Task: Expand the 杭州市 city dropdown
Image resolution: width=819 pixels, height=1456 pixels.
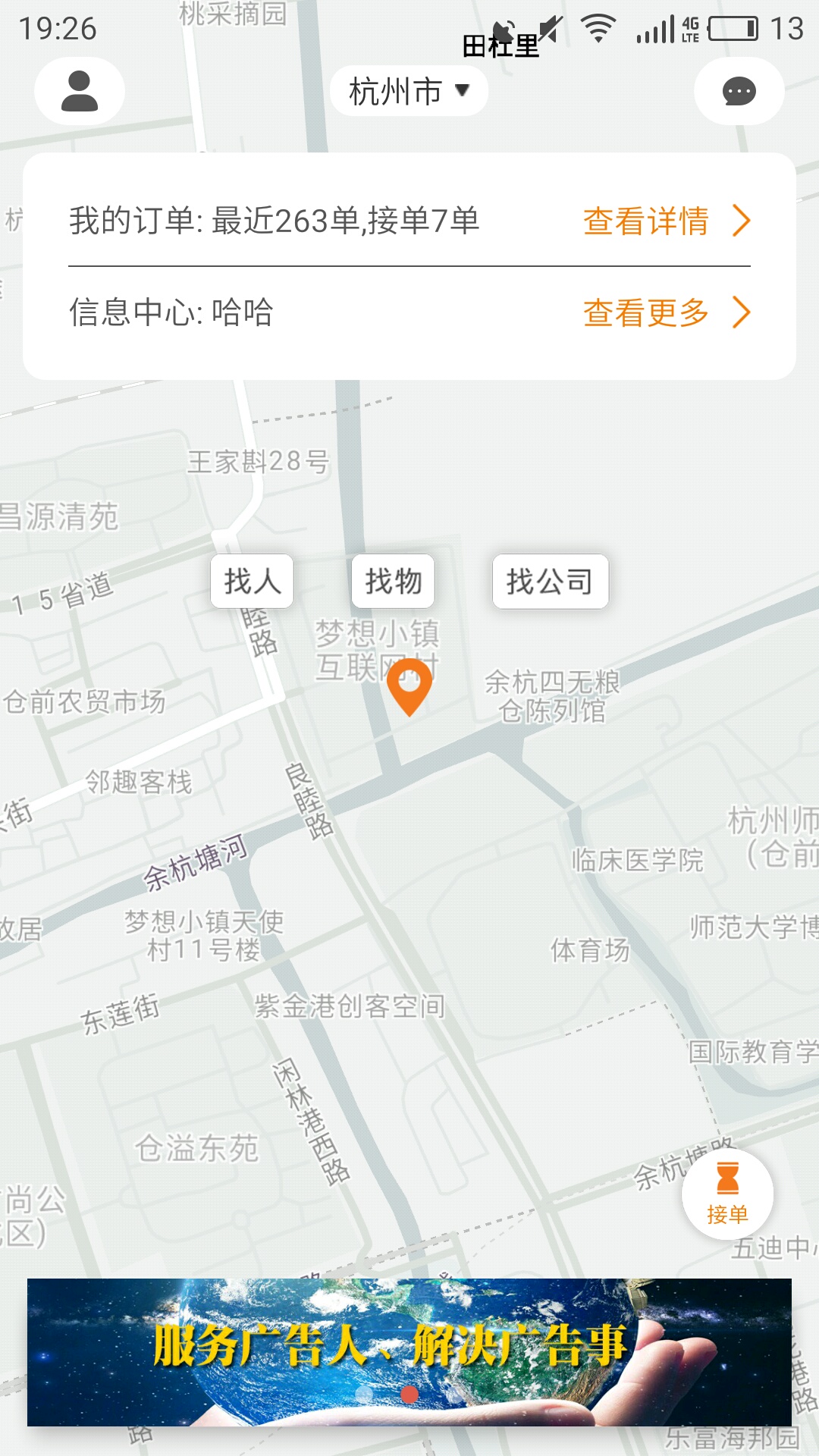Action: click(409, 92)
